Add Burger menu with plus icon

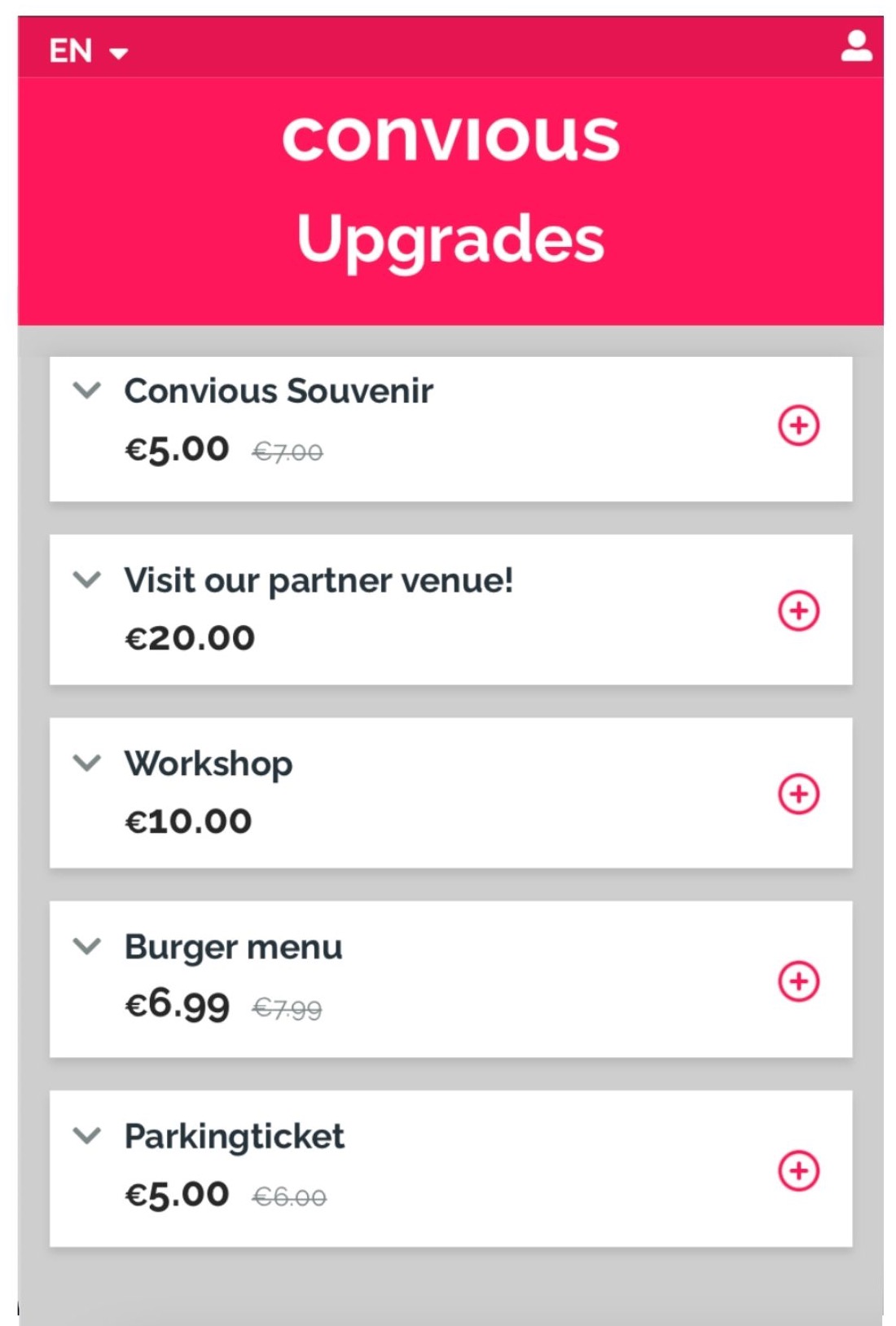click(x=798, y=981)
